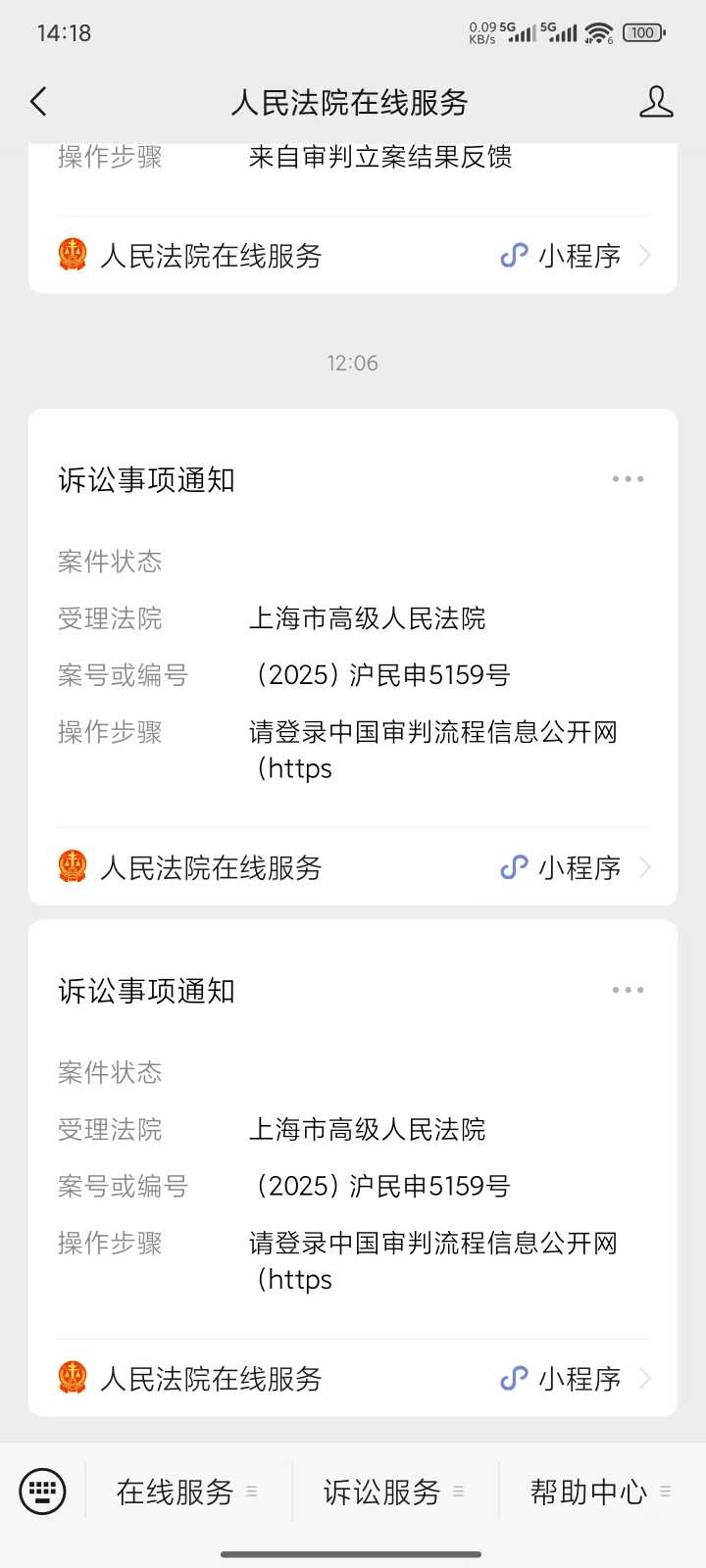Tap the Wi-Fi status icon in status bar
This screenshot has width=706, height=1568.
click(601, 30)
